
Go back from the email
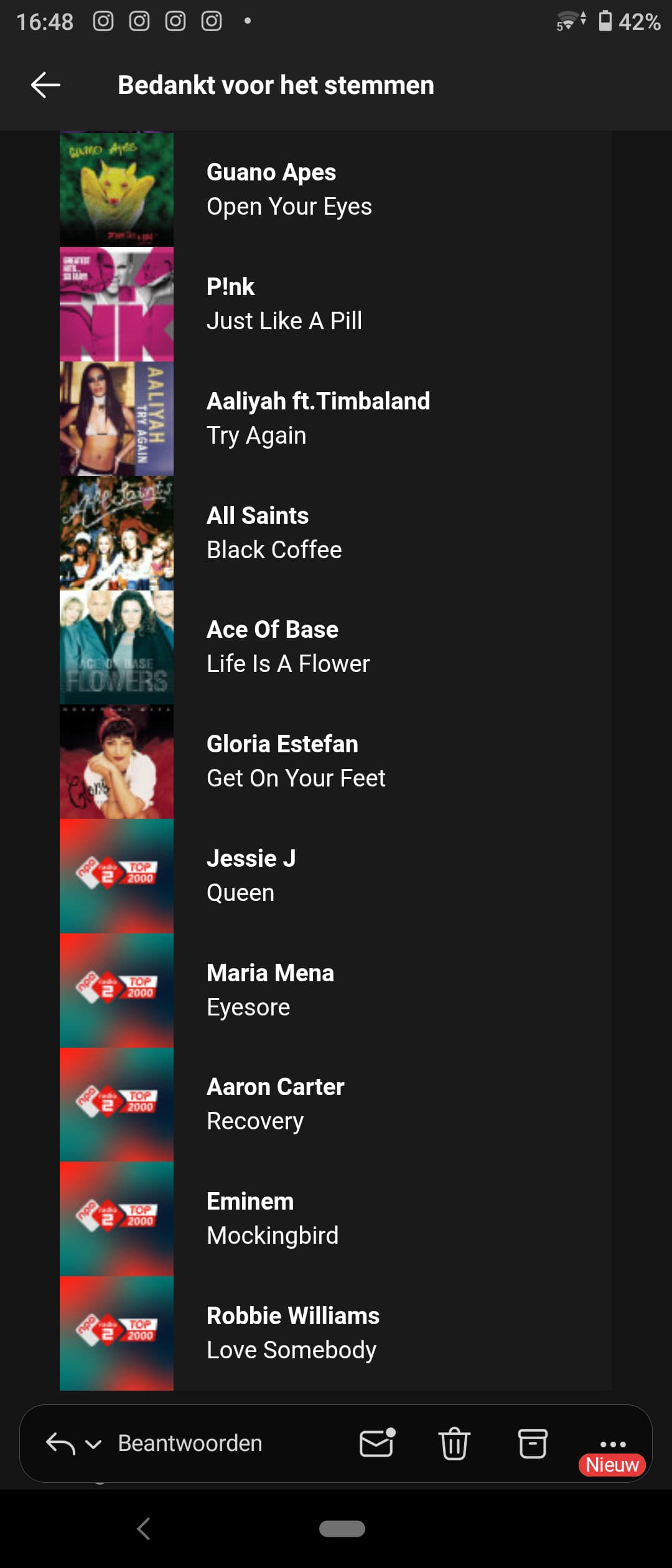45,85
